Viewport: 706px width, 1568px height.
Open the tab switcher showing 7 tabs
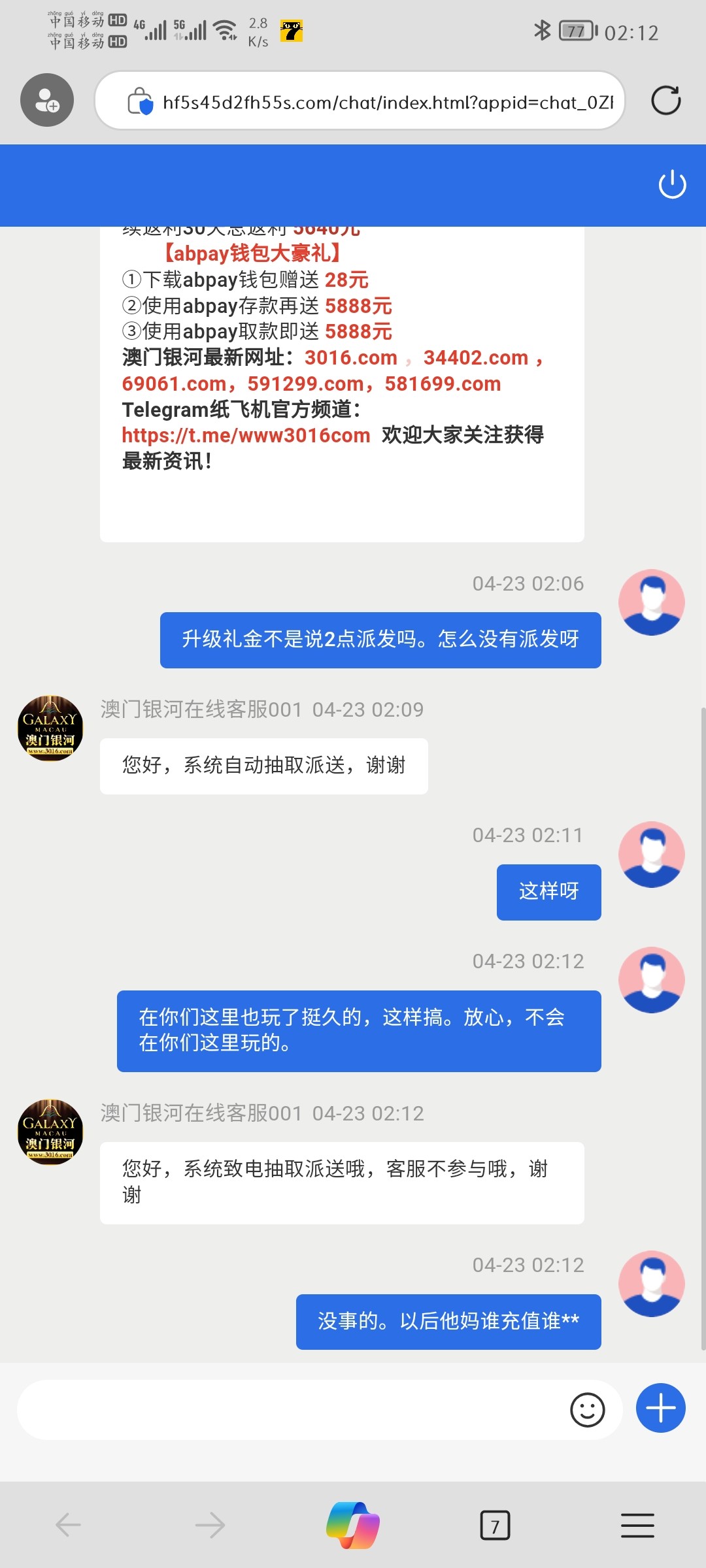coord(495,1526)
